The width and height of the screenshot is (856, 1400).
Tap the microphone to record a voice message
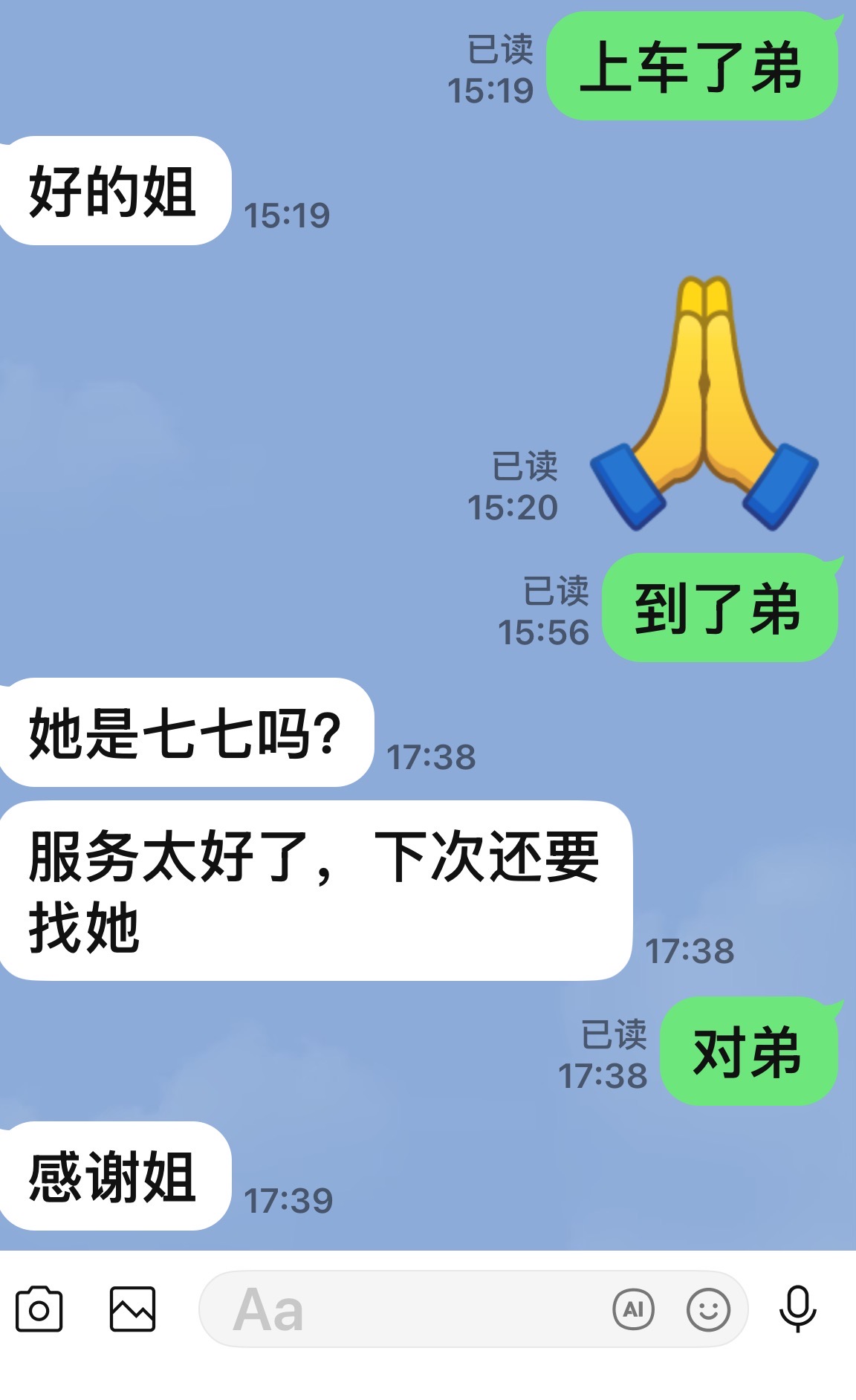pos(798,1309)
